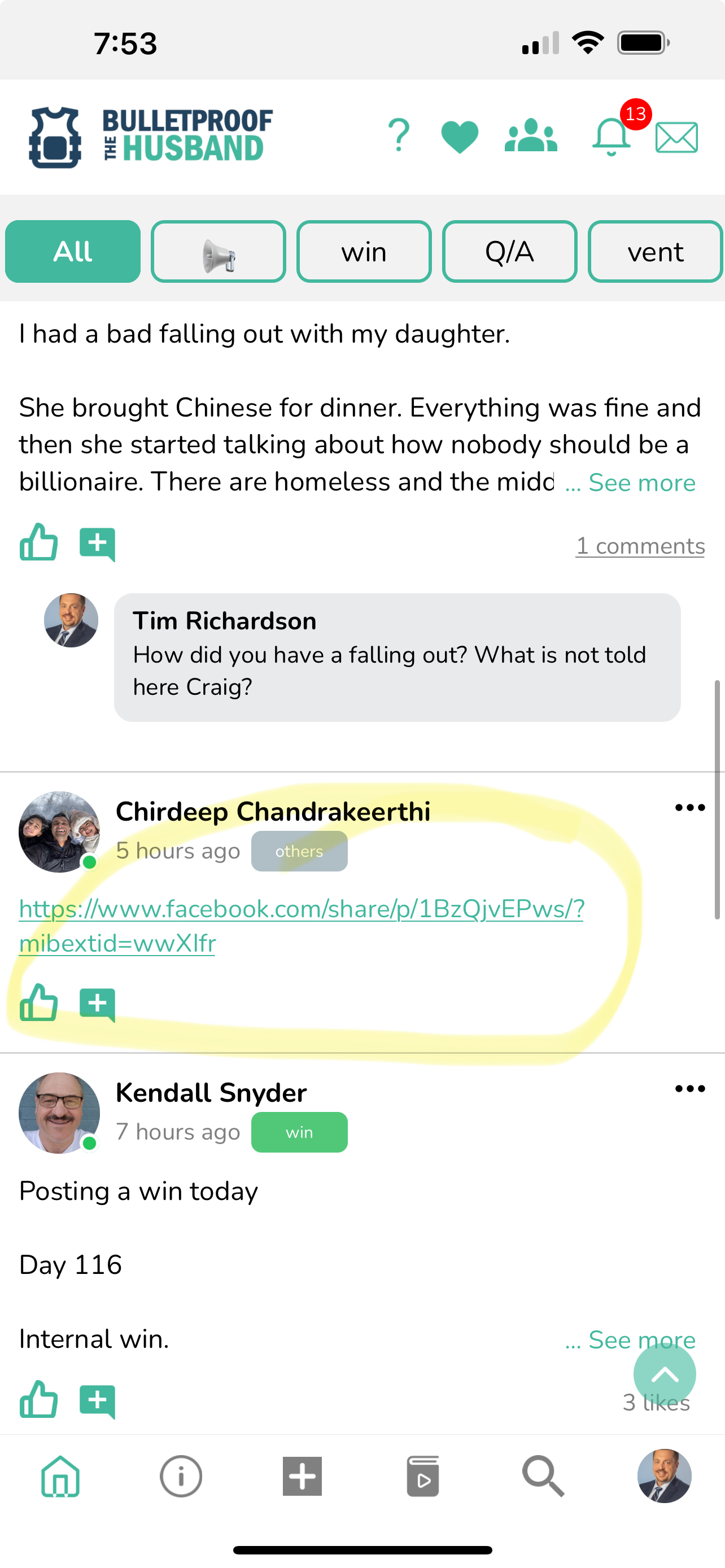The height and width of the screenshot is (1568, 725).
Task: Open the heart favorites icon
Action: [460, 137]
